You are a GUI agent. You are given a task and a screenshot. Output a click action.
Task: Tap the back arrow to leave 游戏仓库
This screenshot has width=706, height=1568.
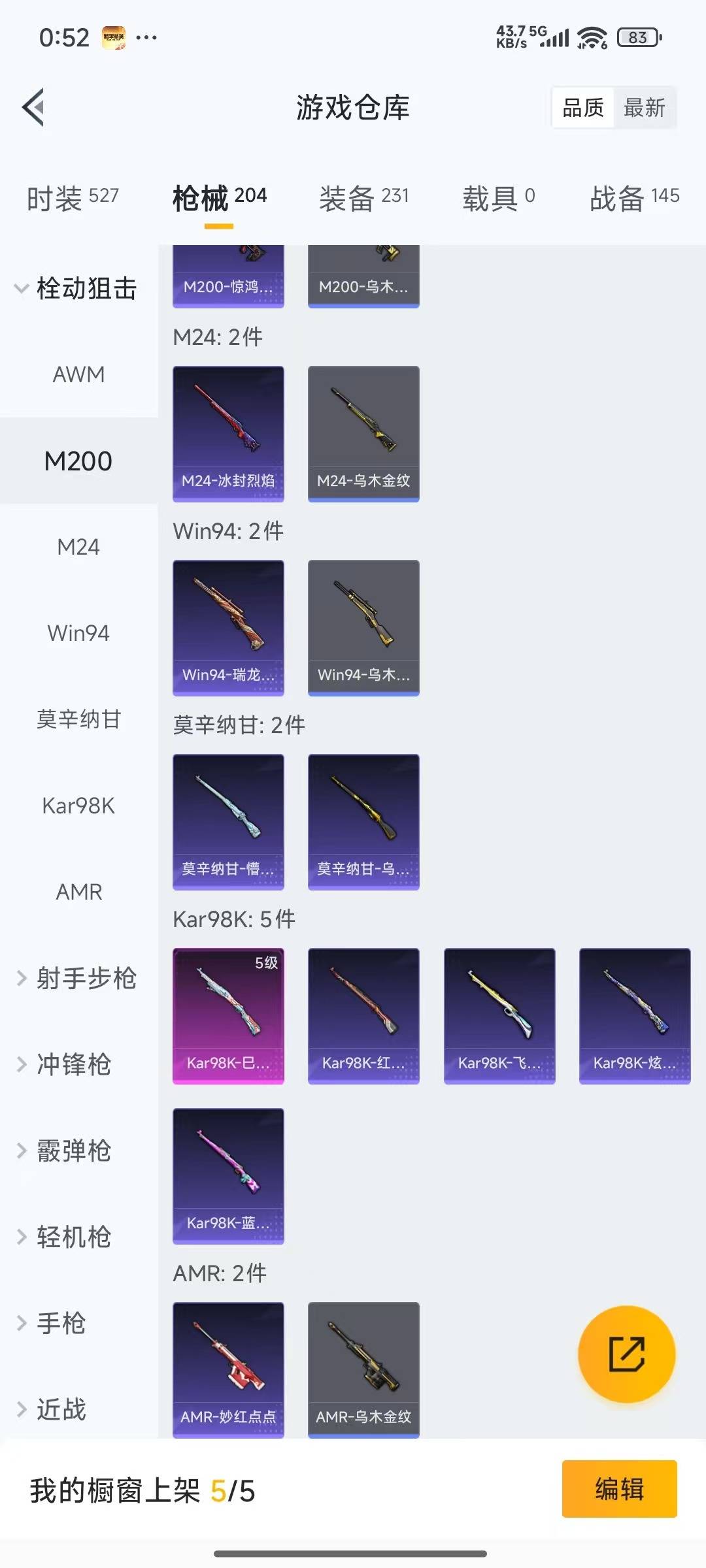pos(34,108)
